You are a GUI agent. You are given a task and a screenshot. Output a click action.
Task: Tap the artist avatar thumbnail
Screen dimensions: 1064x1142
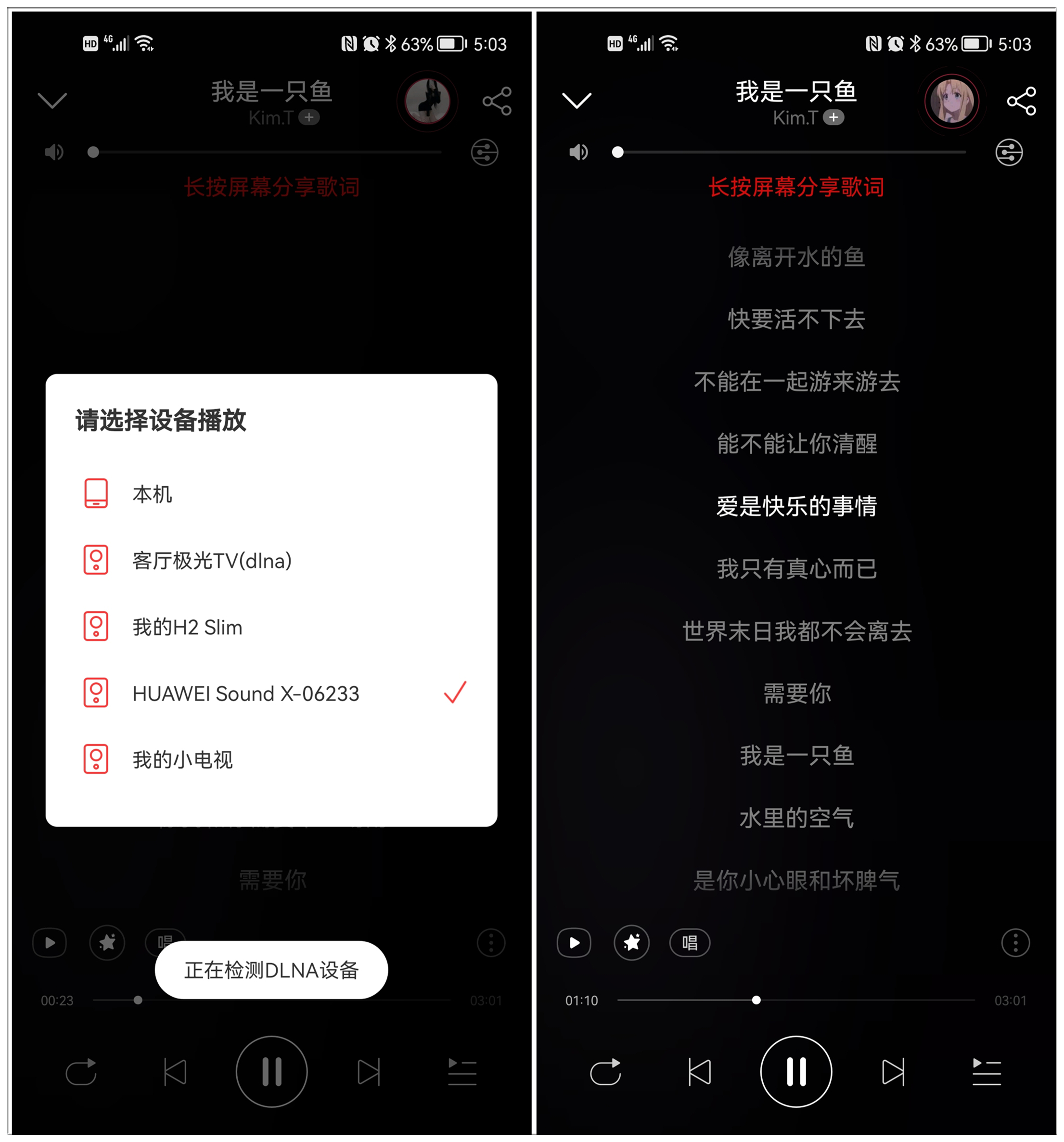[x=952, y=101]
